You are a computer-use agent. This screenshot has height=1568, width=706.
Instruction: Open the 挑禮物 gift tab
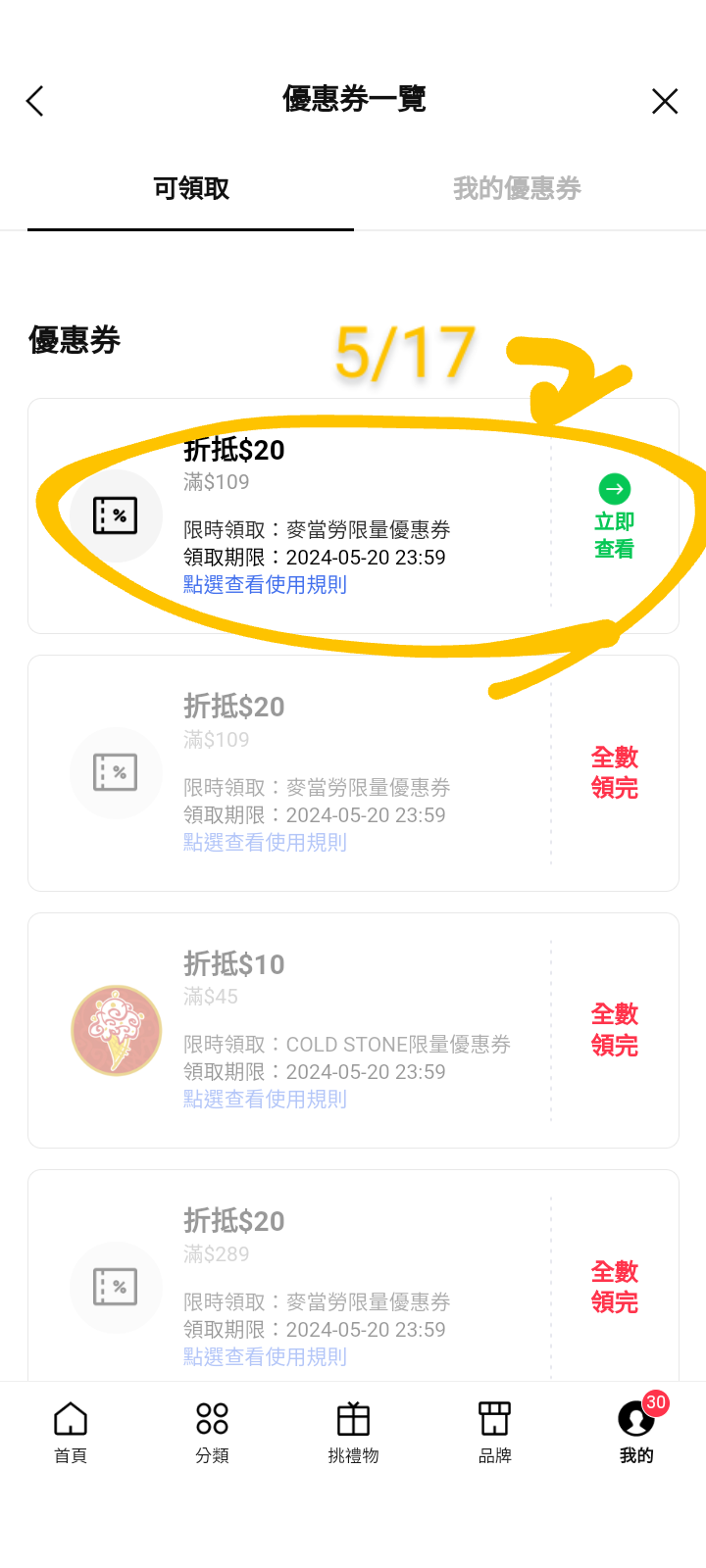pos(353,1432)
